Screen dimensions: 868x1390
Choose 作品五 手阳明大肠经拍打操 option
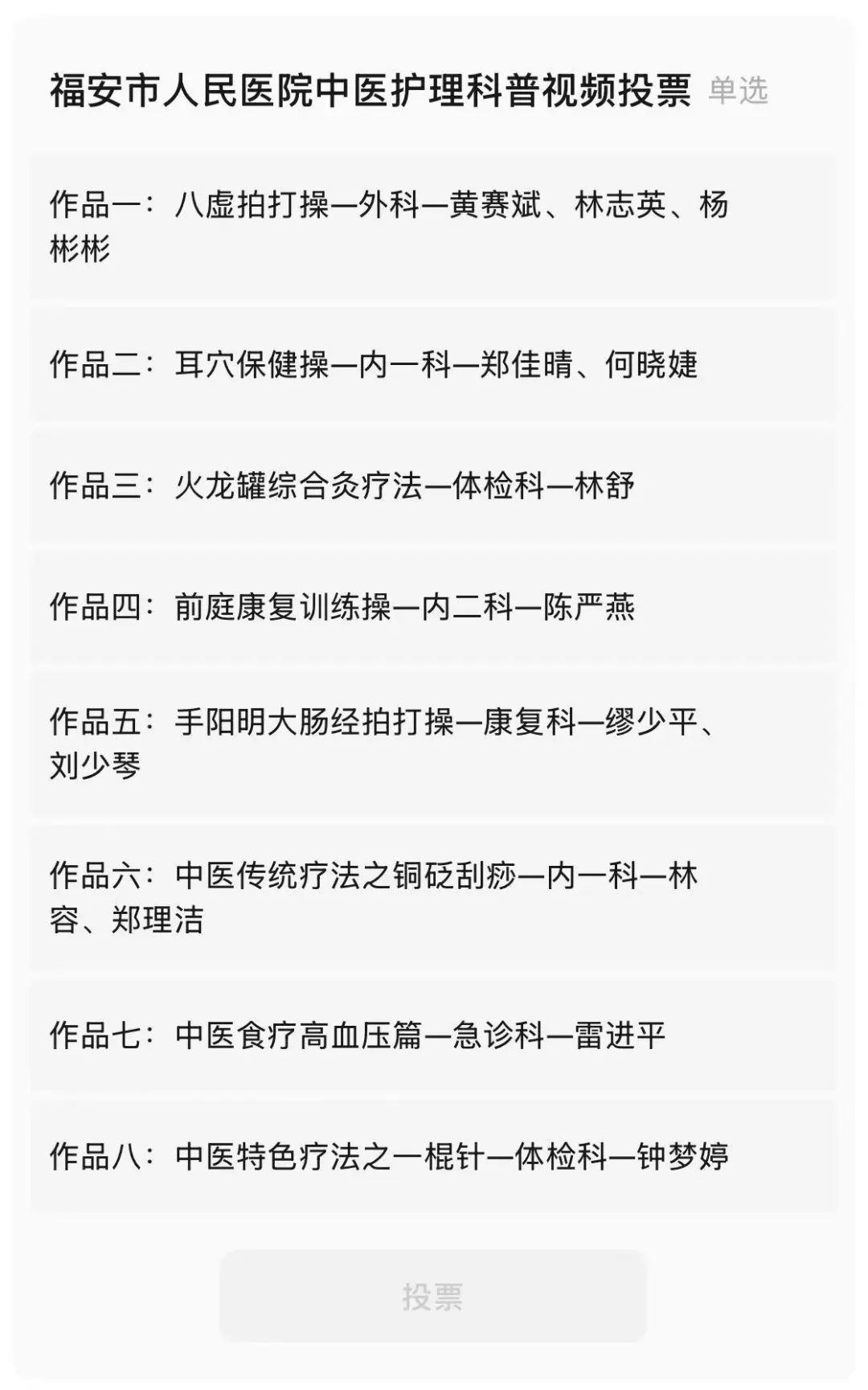[x=433, y=744]
